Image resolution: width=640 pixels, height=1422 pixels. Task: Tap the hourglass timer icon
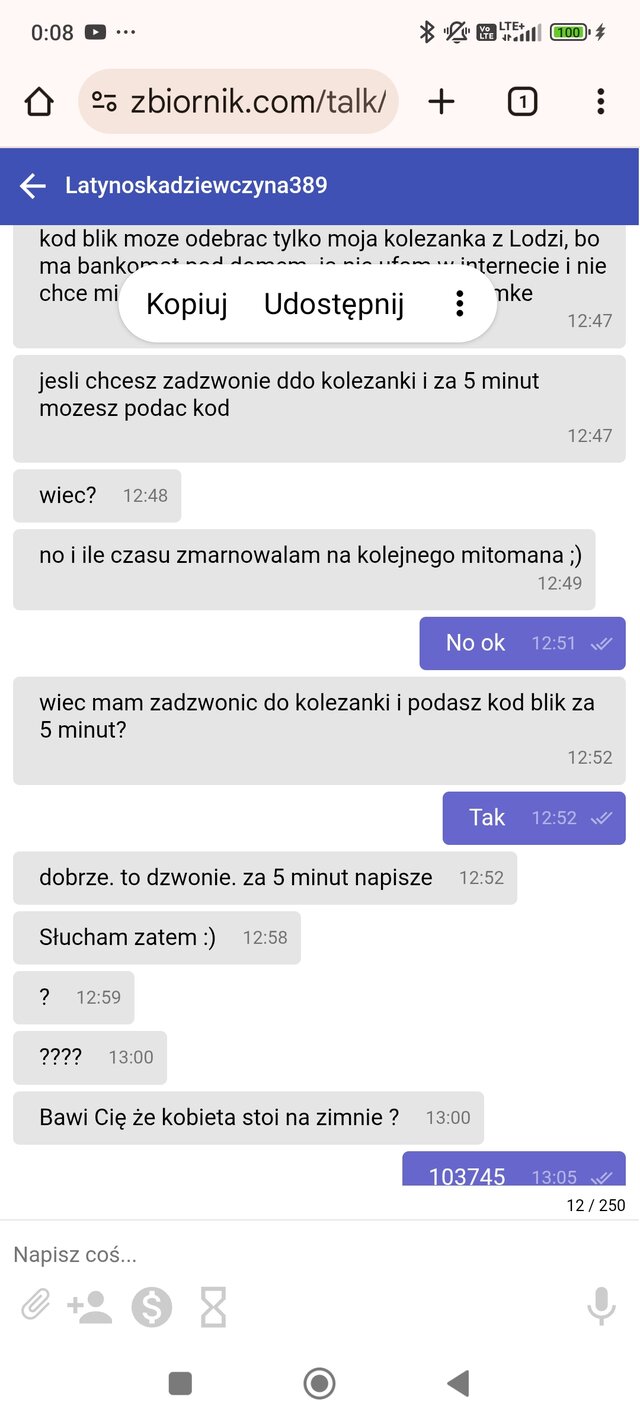pyautogui.click(x=213, y=1306)
